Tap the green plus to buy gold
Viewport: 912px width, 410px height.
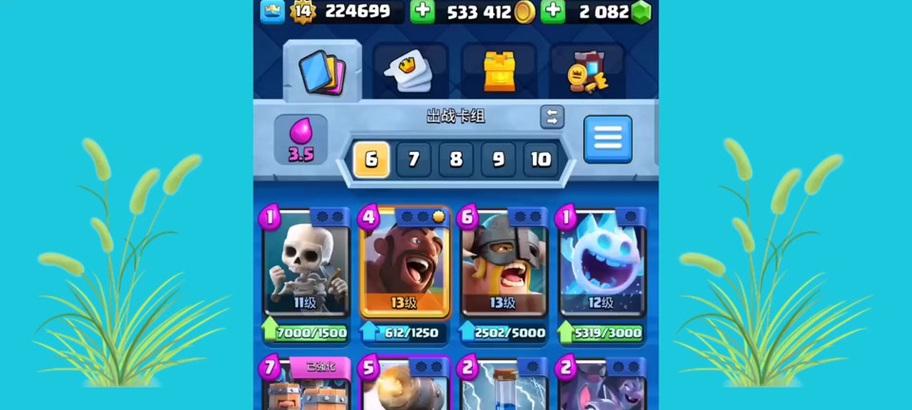coord(422,12)
